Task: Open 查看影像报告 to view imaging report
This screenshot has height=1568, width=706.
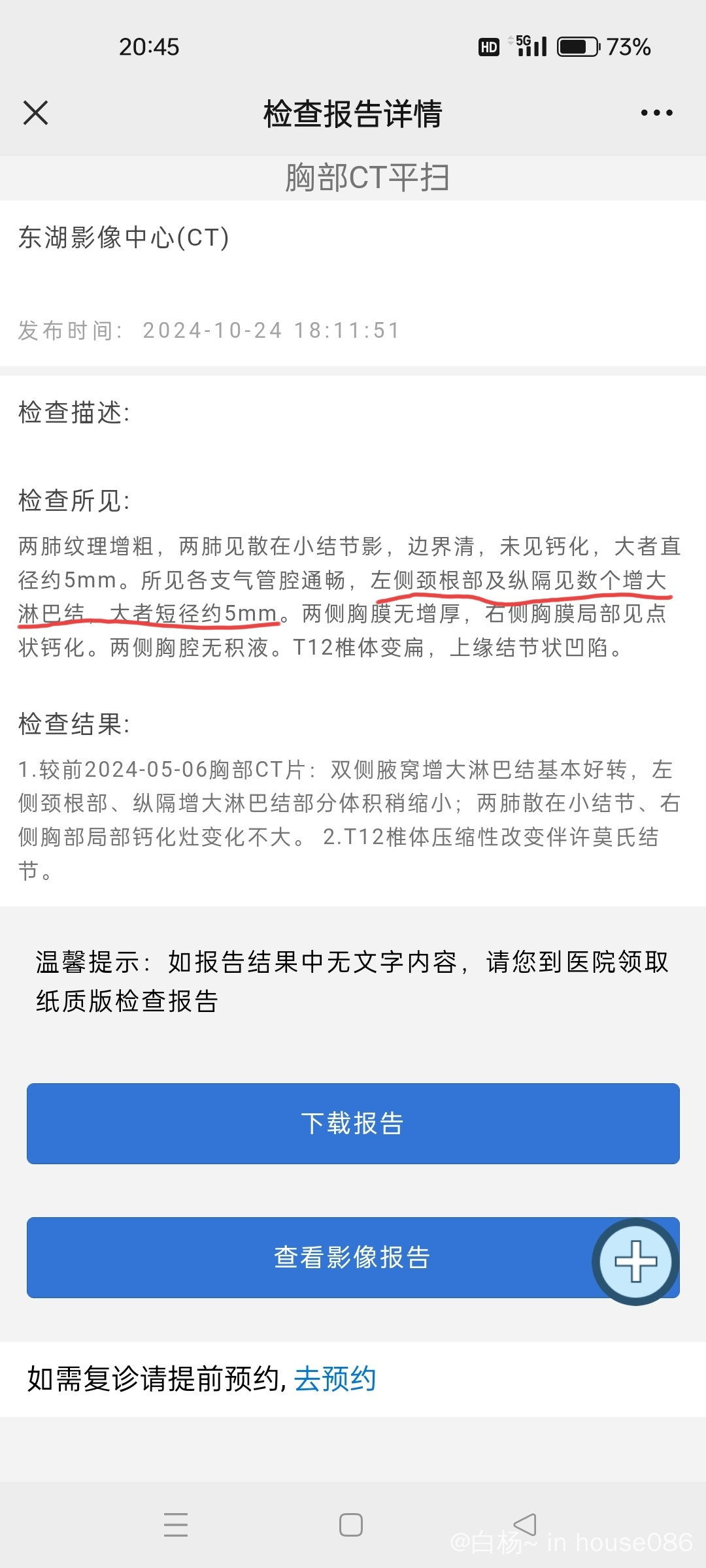Action: point(353,1258)
